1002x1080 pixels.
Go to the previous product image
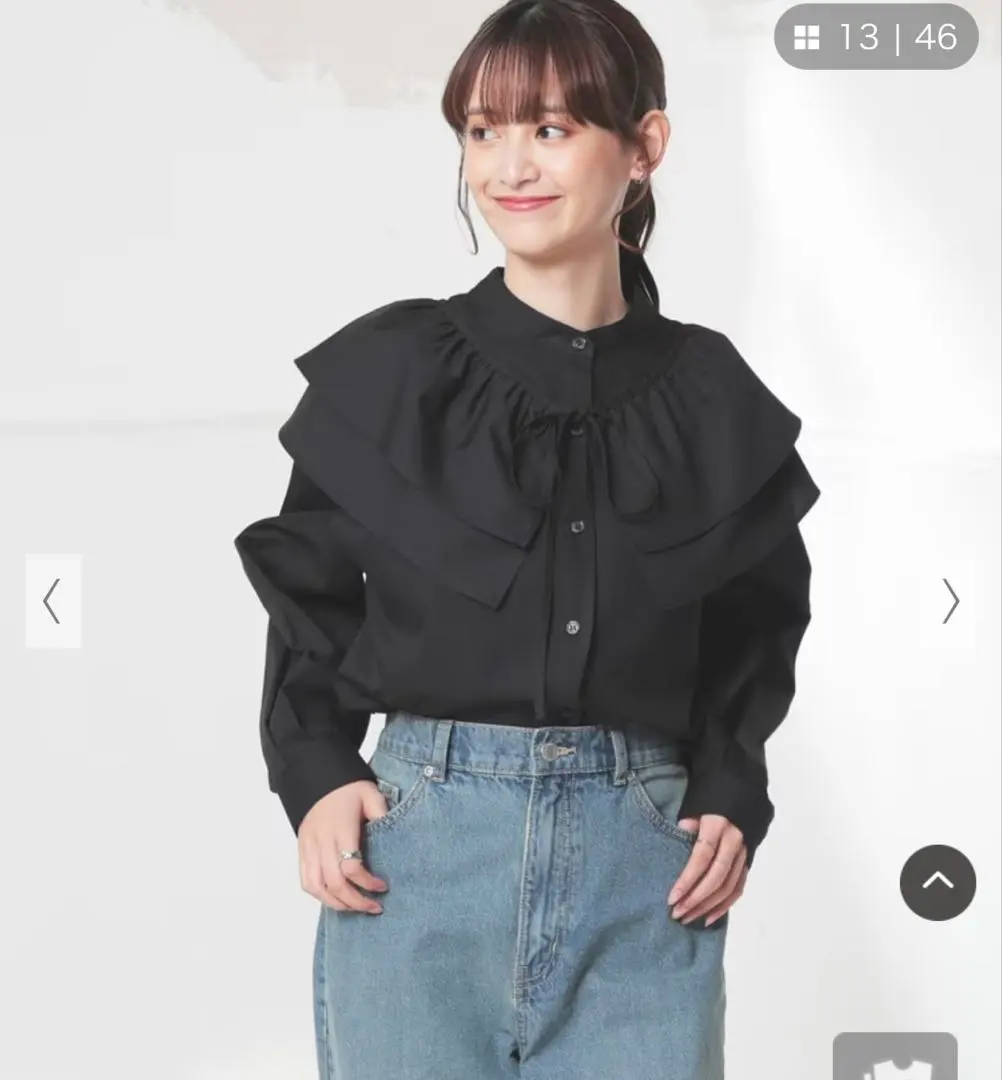[x=53, y=601]
